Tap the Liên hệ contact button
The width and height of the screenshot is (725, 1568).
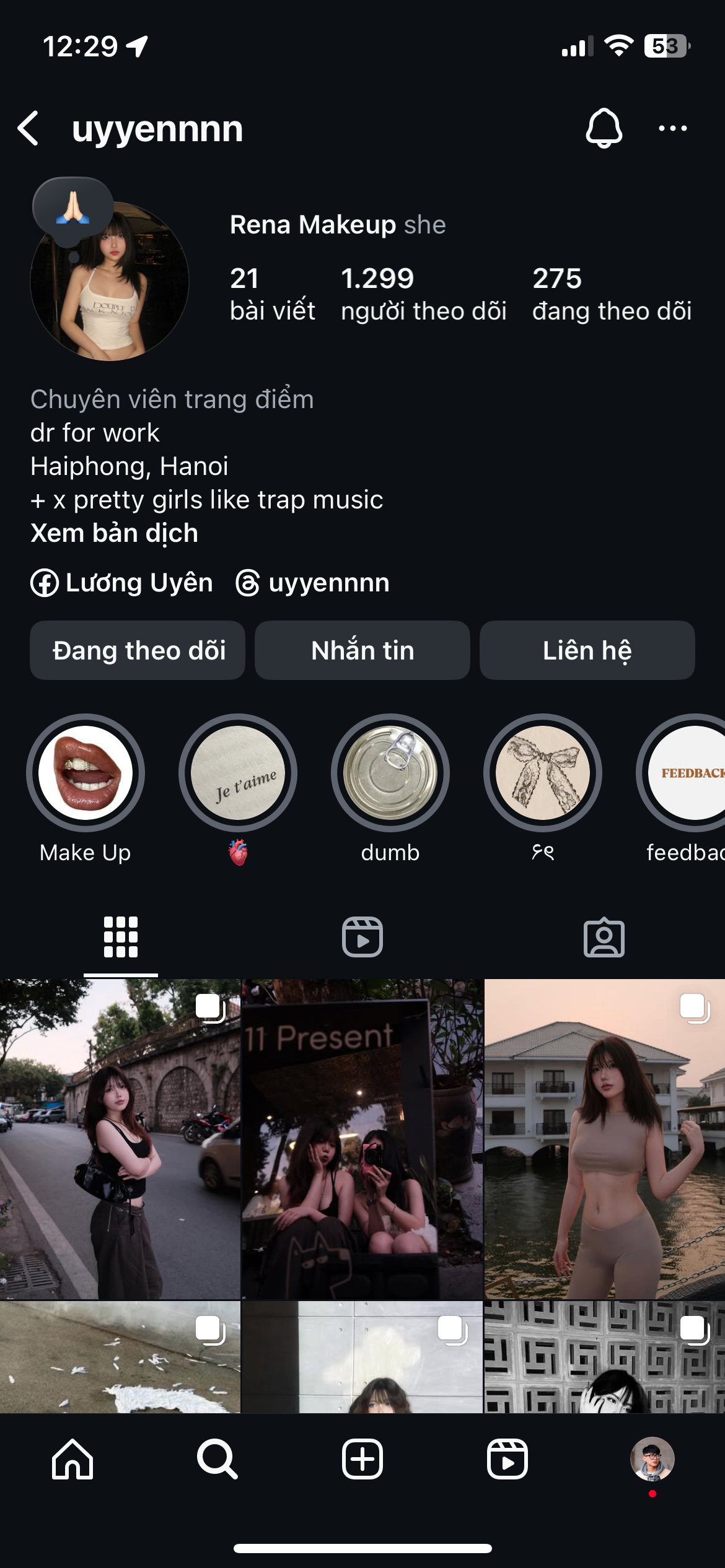(x=587, y=650)
